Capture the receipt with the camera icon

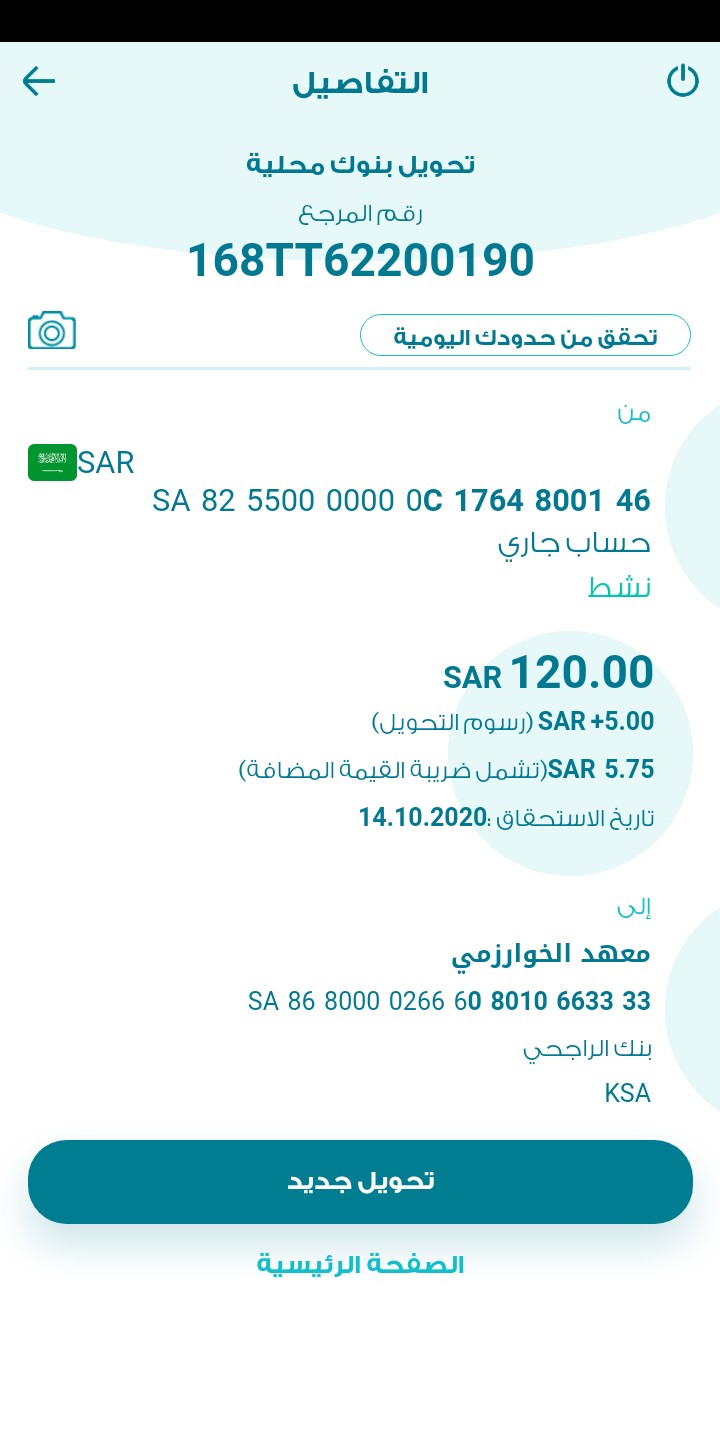52,331
